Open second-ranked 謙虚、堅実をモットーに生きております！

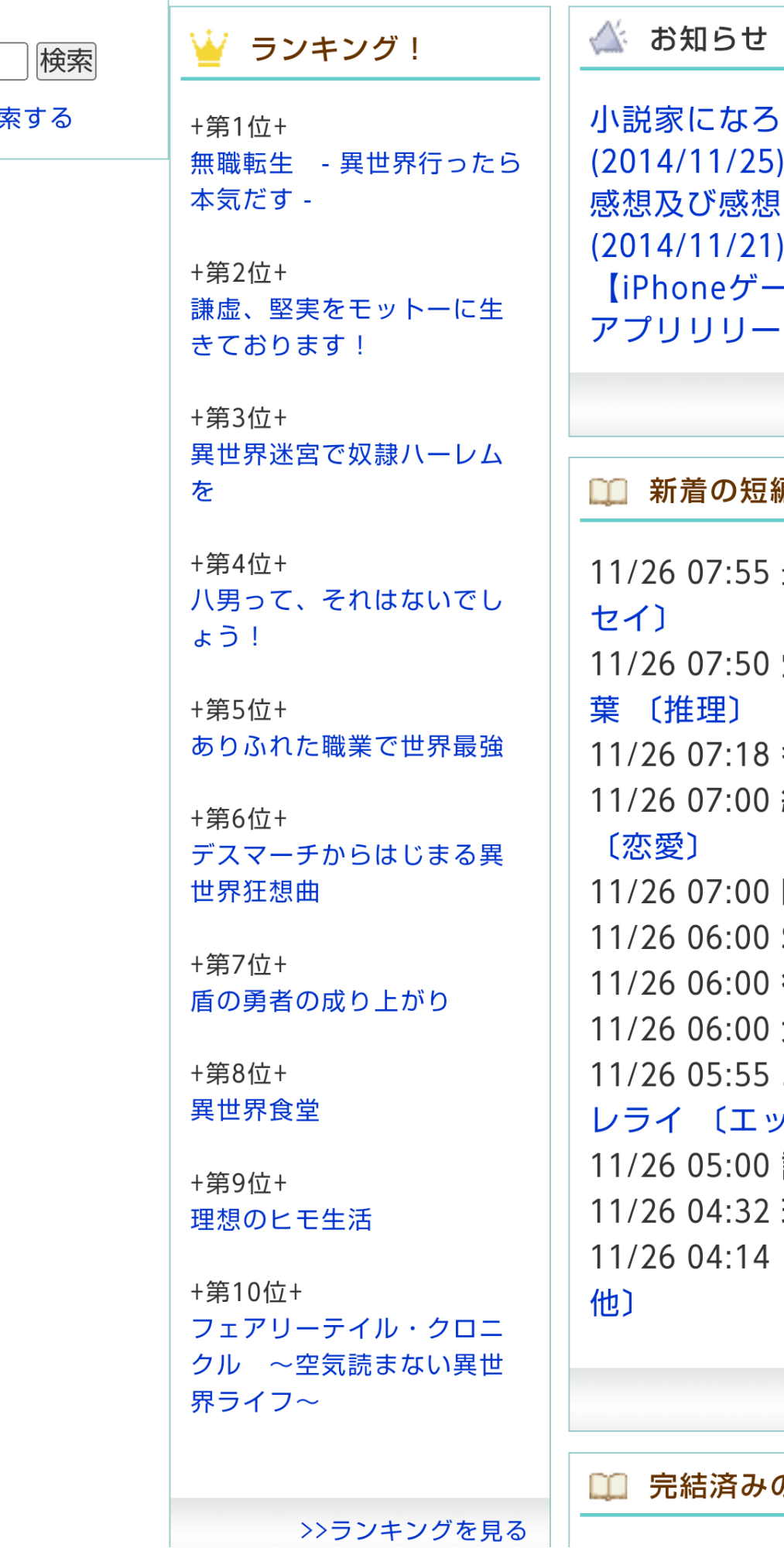347,327
